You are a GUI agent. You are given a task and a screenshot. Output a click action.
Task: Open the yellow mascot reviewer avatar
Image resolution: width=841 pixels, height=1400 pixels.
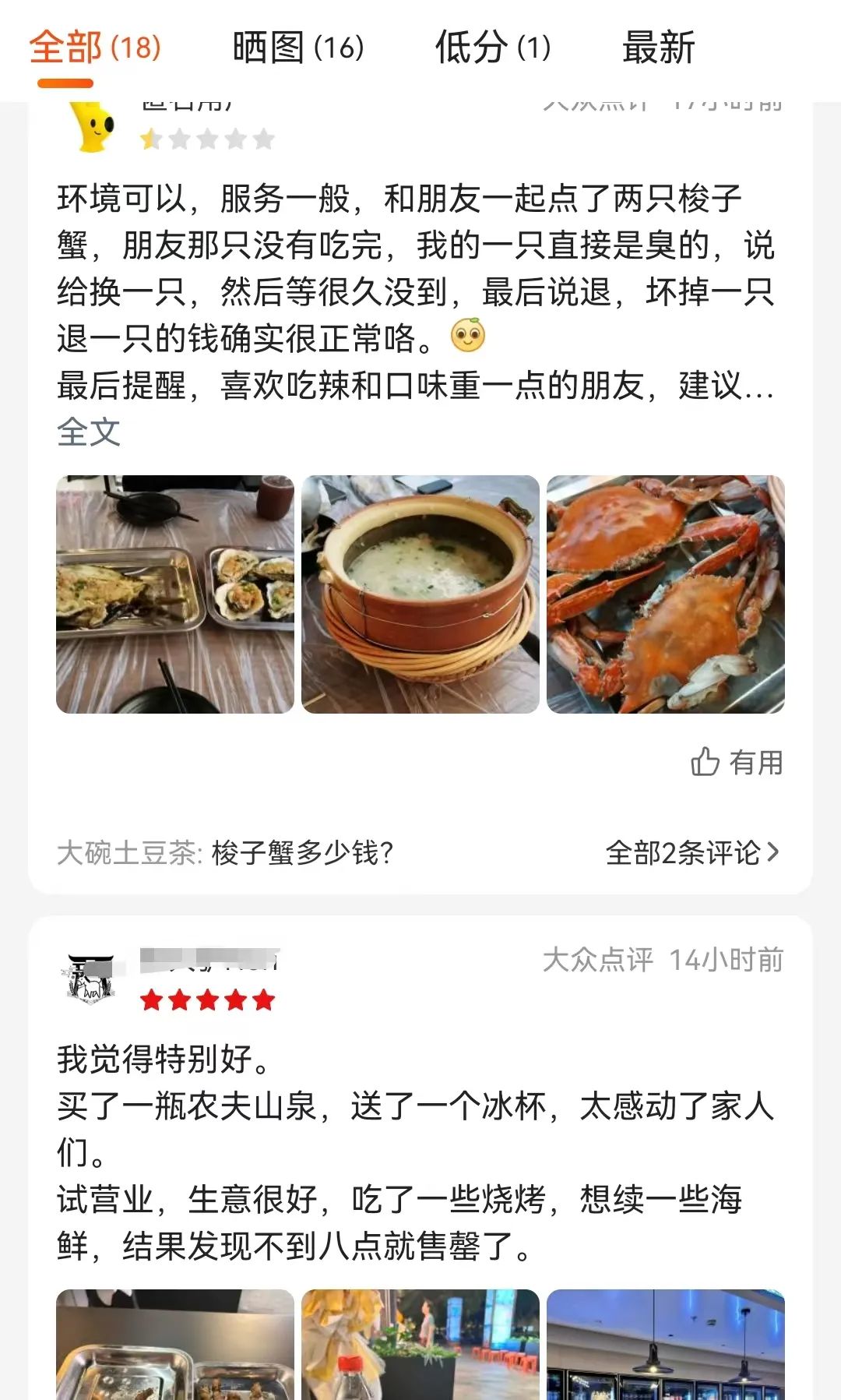tap(92, 126)
